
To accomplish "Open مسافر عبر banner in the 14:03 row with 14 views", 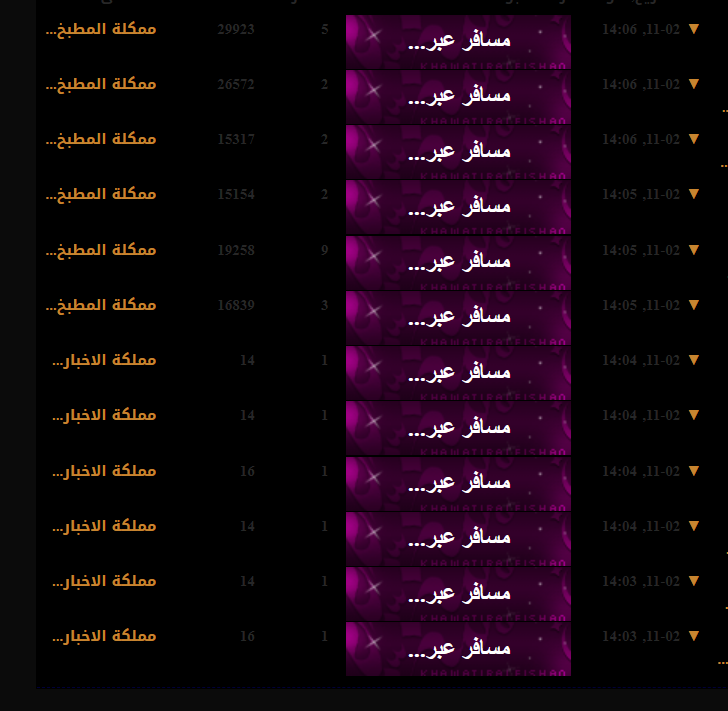I will (x=458, y=593).
